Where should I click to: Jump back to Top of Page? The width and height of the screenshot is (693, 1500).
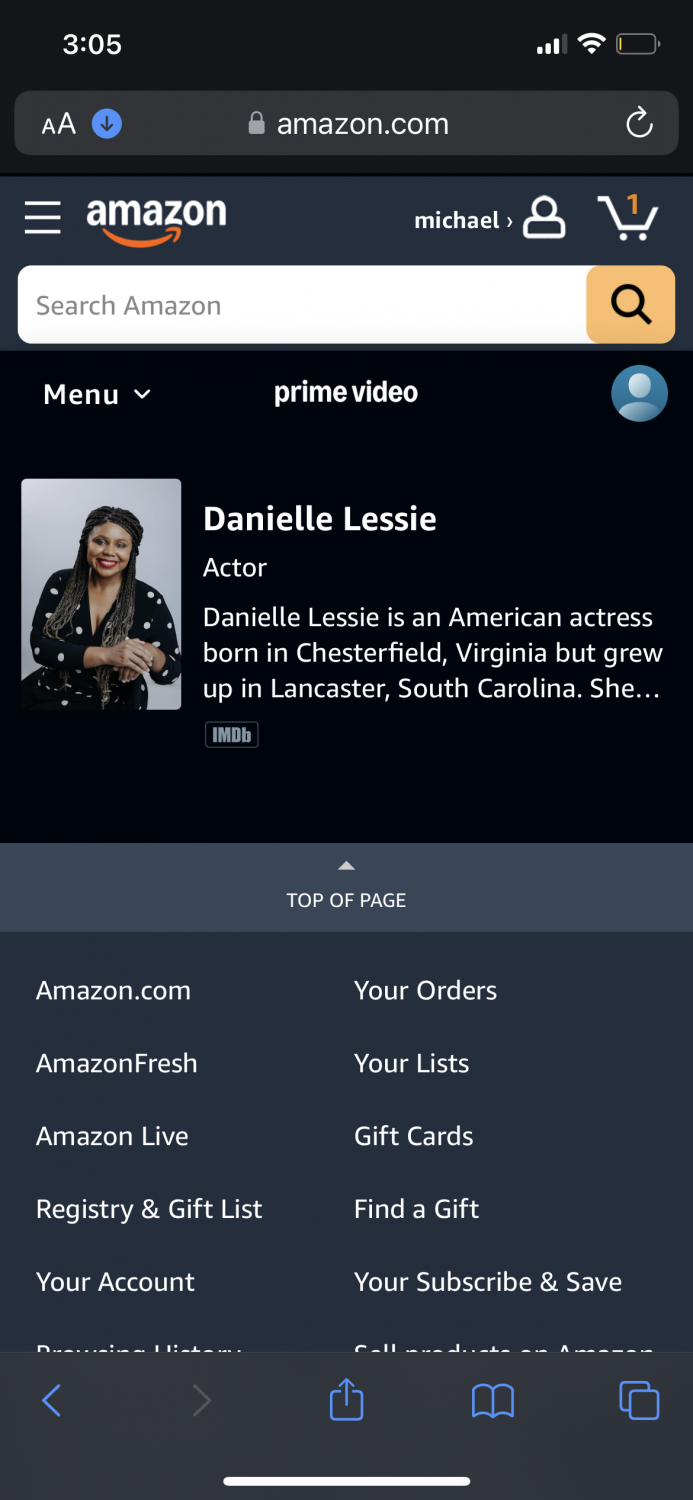pos(346,887)
